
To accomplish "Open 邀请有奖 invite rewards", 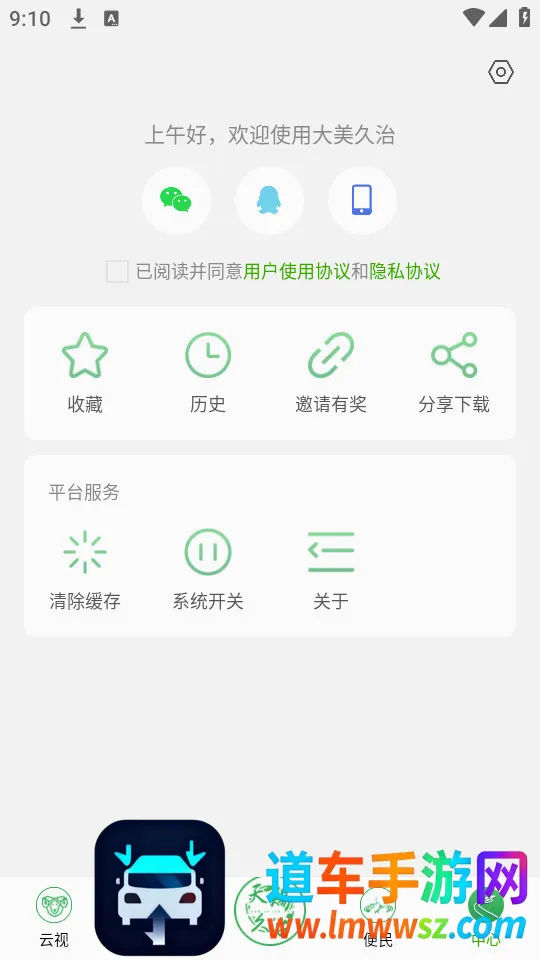I will pos(331,373).
